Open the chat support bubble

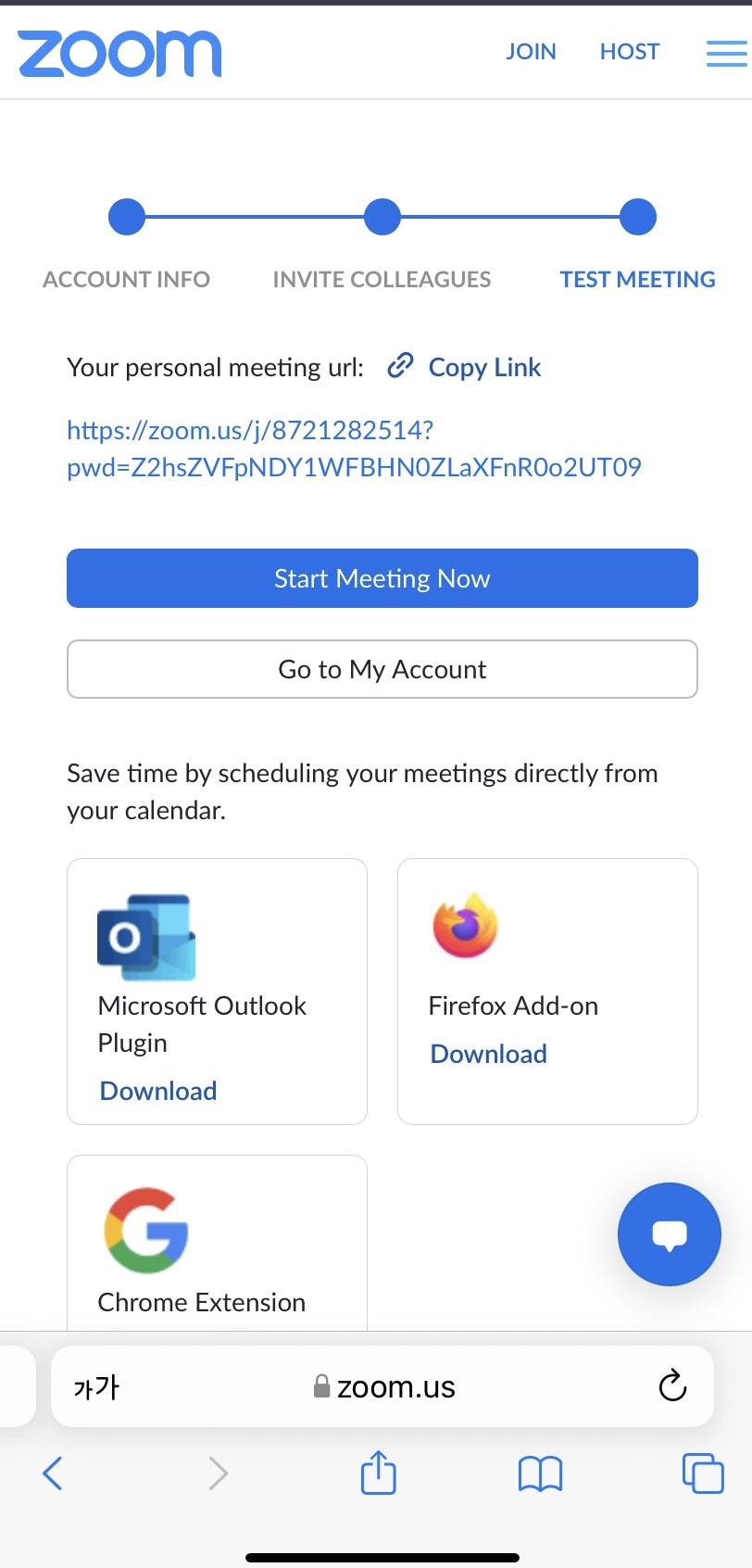[x=670, y=1234]
